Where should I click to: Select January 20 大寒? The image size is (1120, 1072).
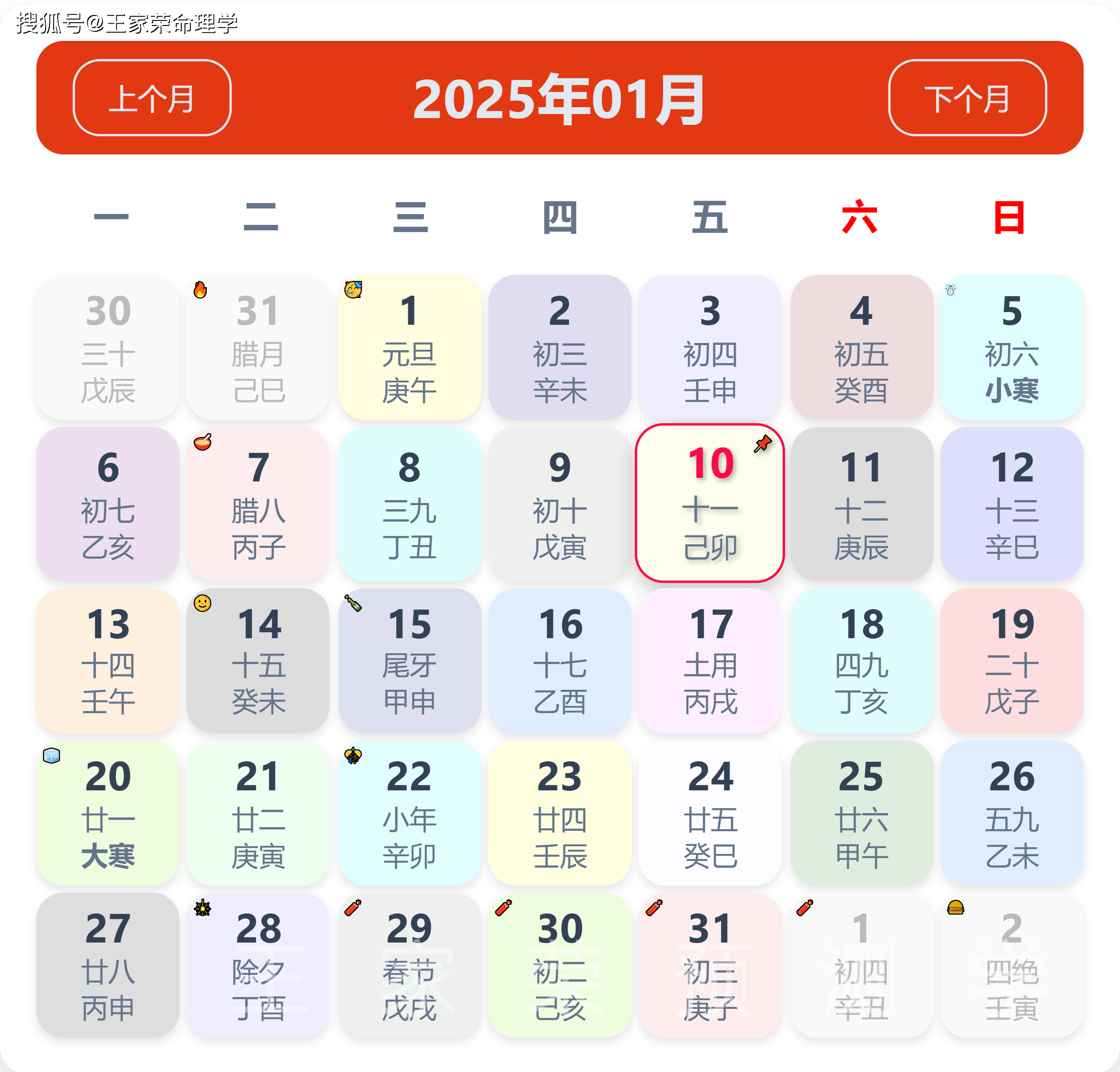point(108,813)
